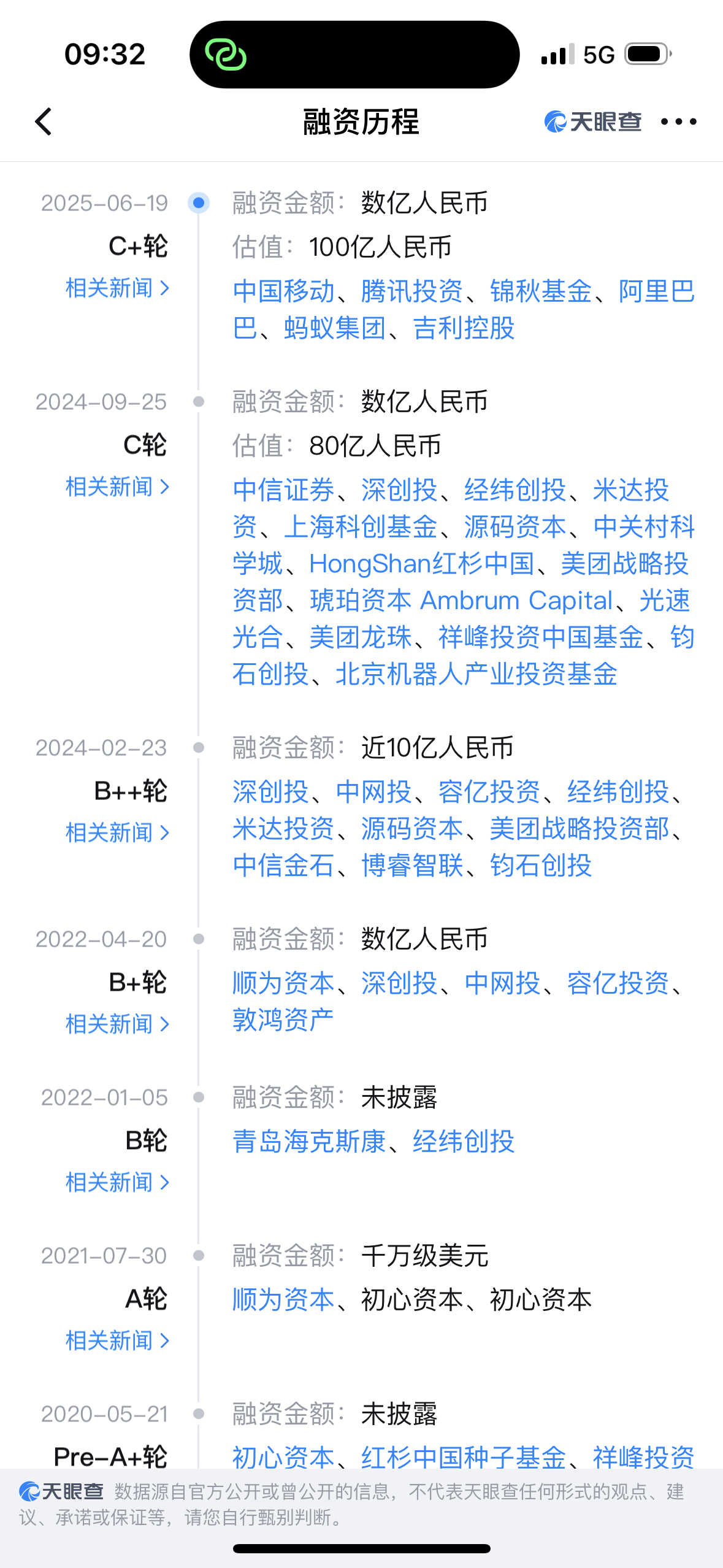Open 红杉中国种子基金 in Pre-A+轮
723x1568 pixels.
464,1457
